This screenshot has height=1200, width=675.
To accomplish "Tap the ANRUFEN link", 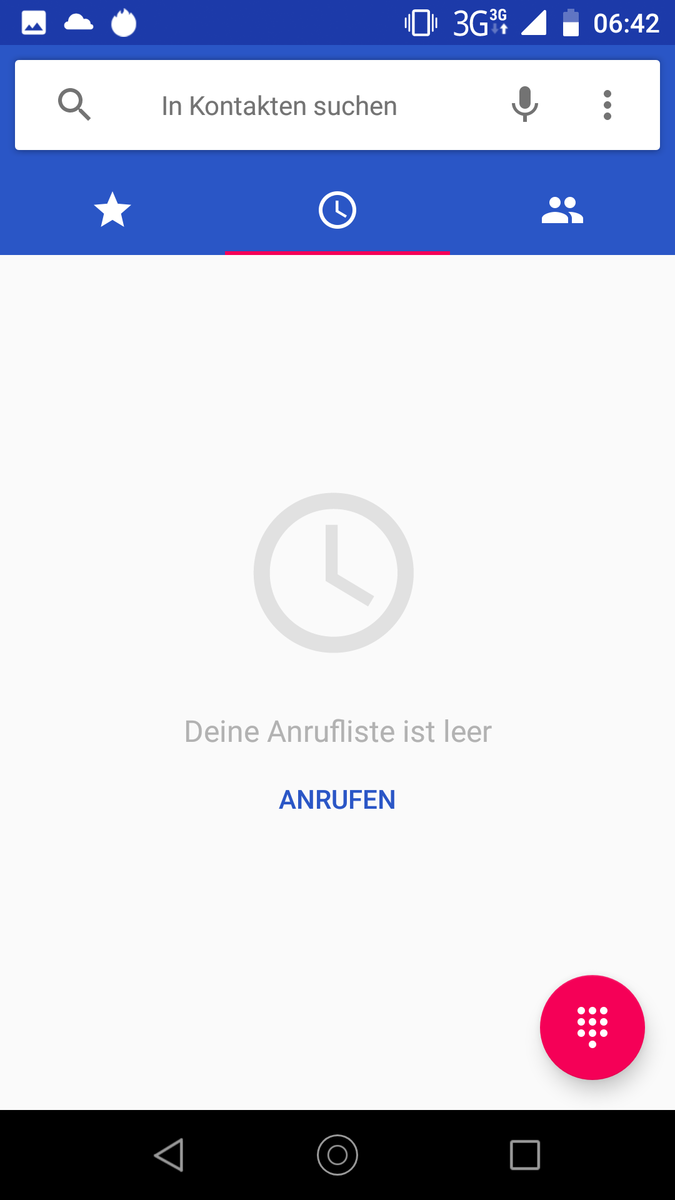I will click(x=337, y=800).
